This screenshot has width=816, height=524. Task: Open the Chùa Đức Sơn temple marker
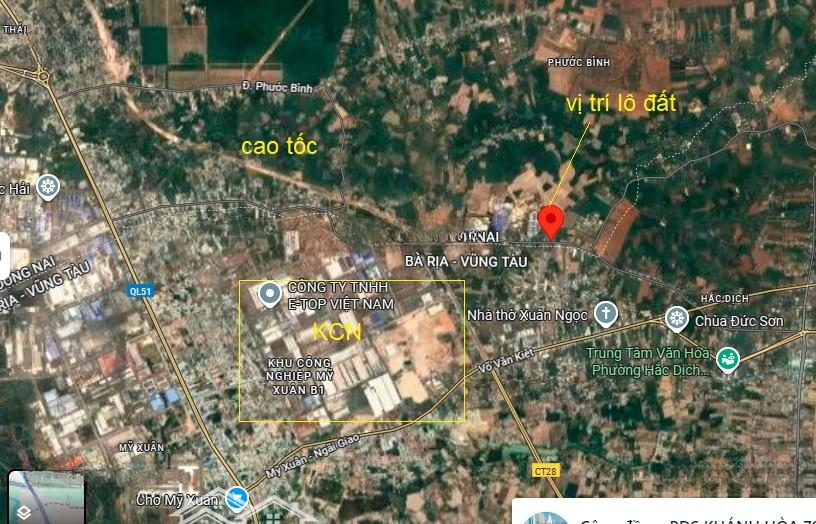click(x=677, y=320)
